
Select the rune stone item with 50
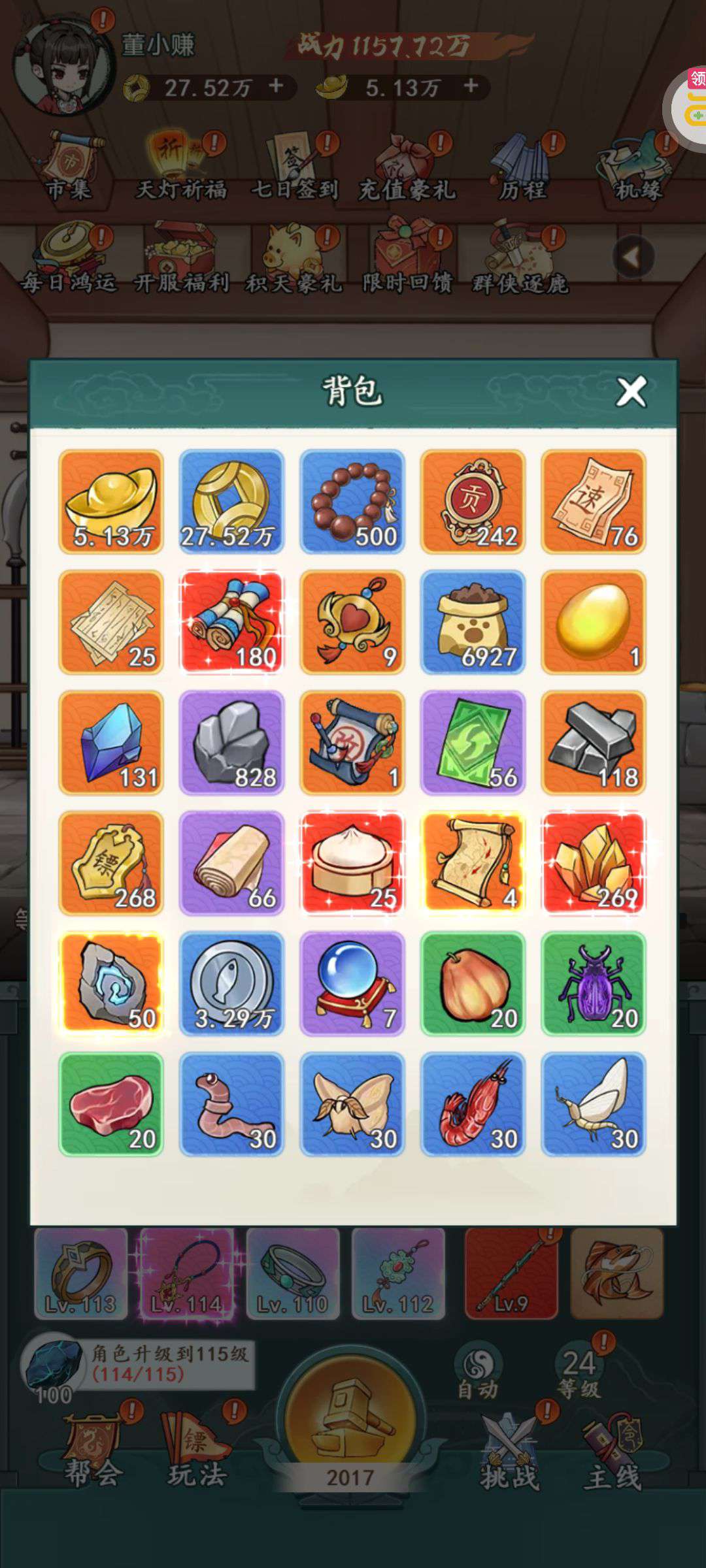coord(111,984)
